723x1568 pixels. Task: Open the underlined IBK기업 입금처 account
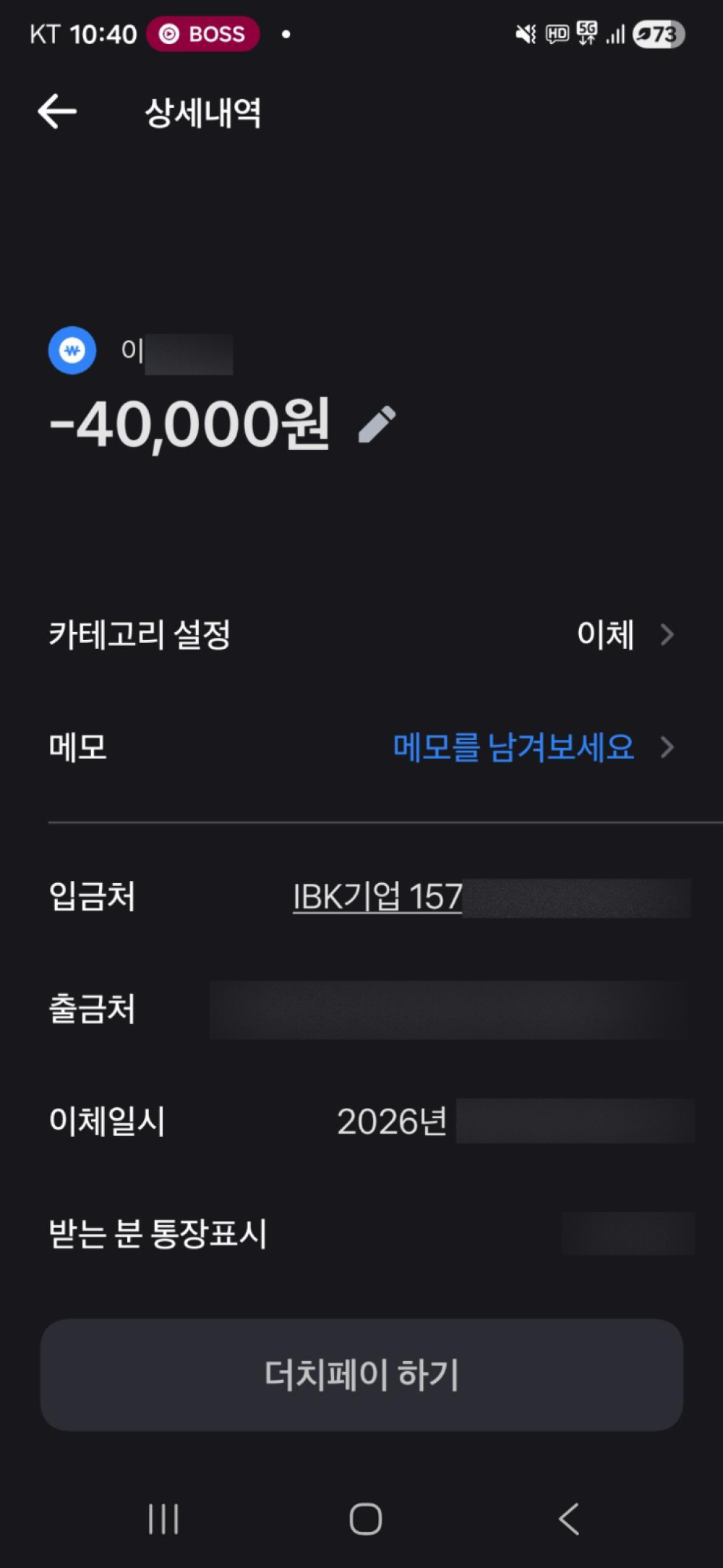click(377, 898)
